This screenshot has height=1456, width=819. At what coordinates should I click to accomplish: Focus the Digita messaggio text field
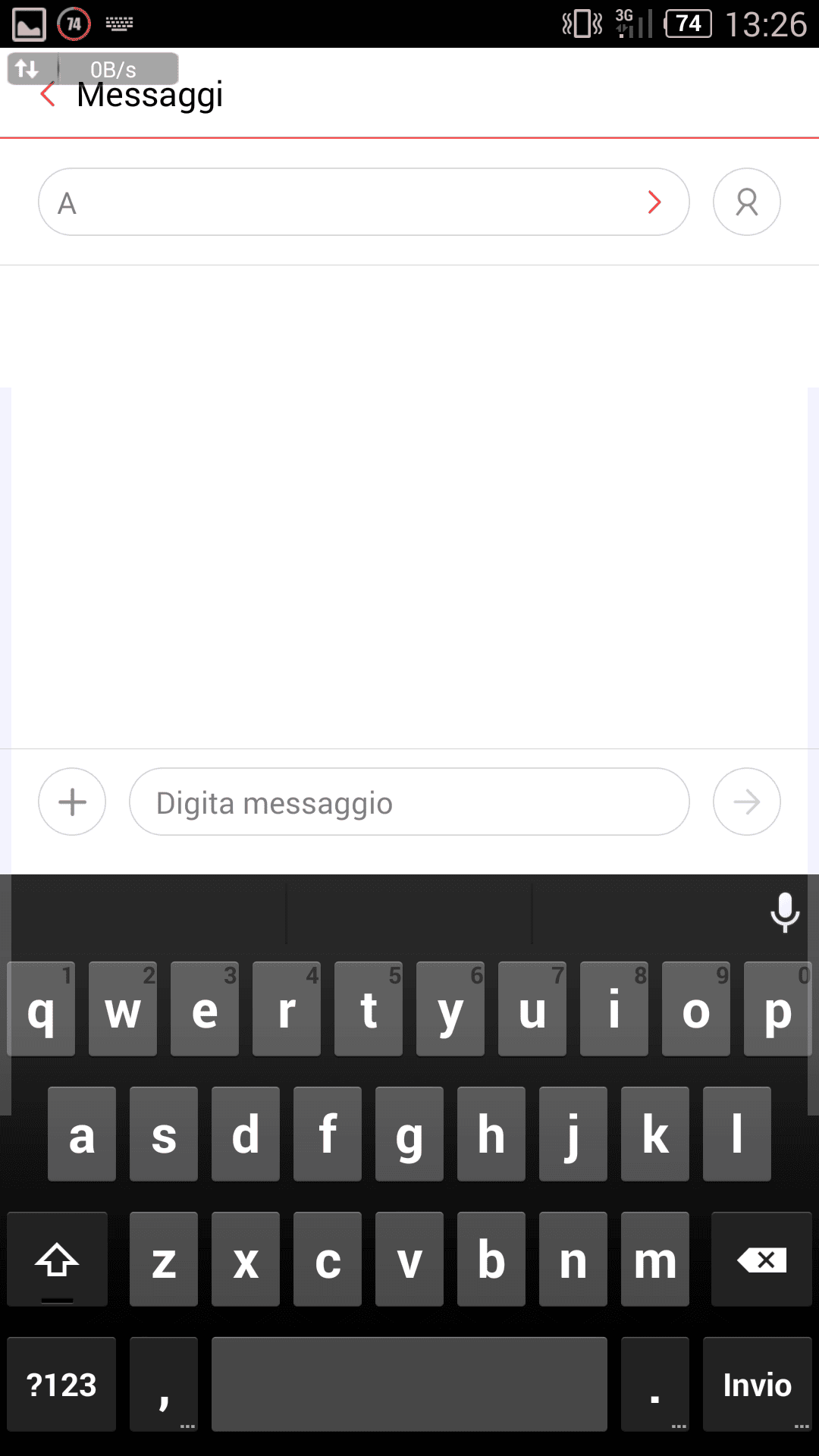coord(409,802)
